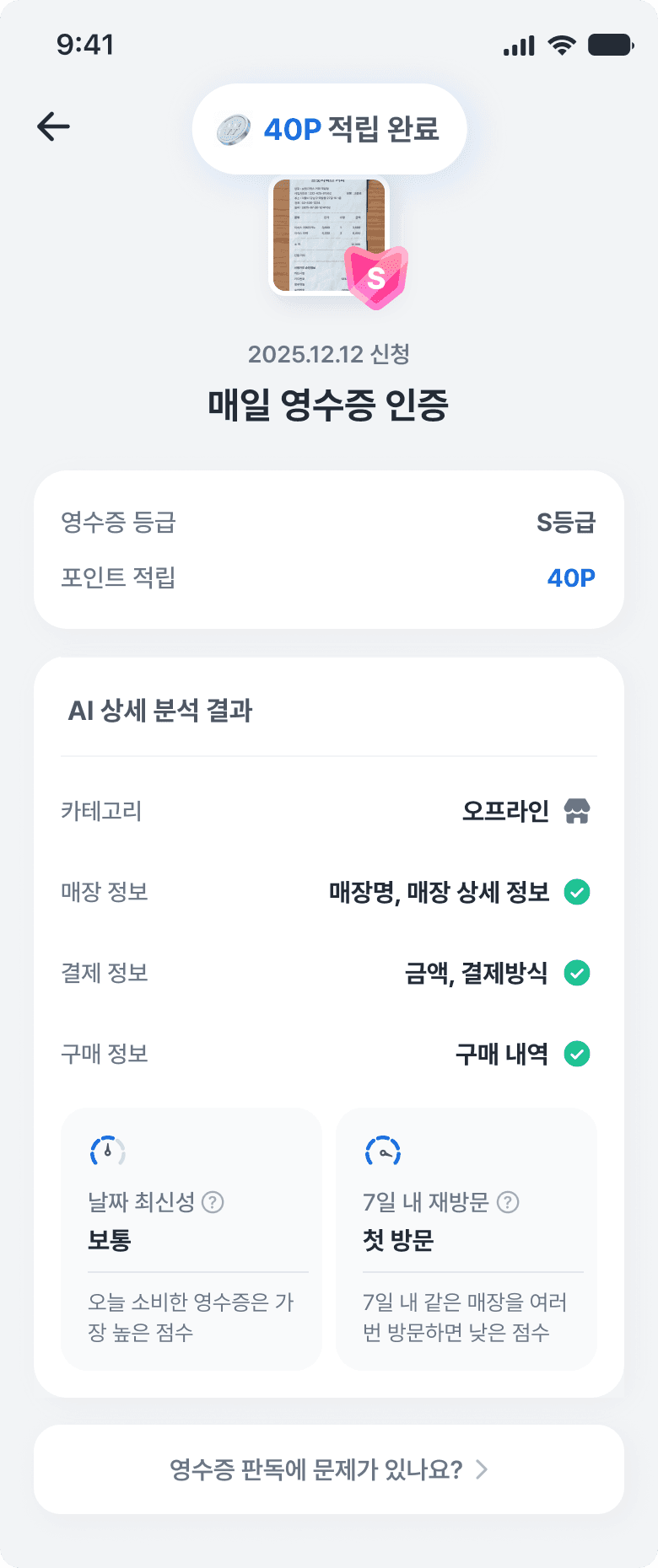Tap the blue 40P points value
This screenshot has height=1568, width=658.
(571, 577)
